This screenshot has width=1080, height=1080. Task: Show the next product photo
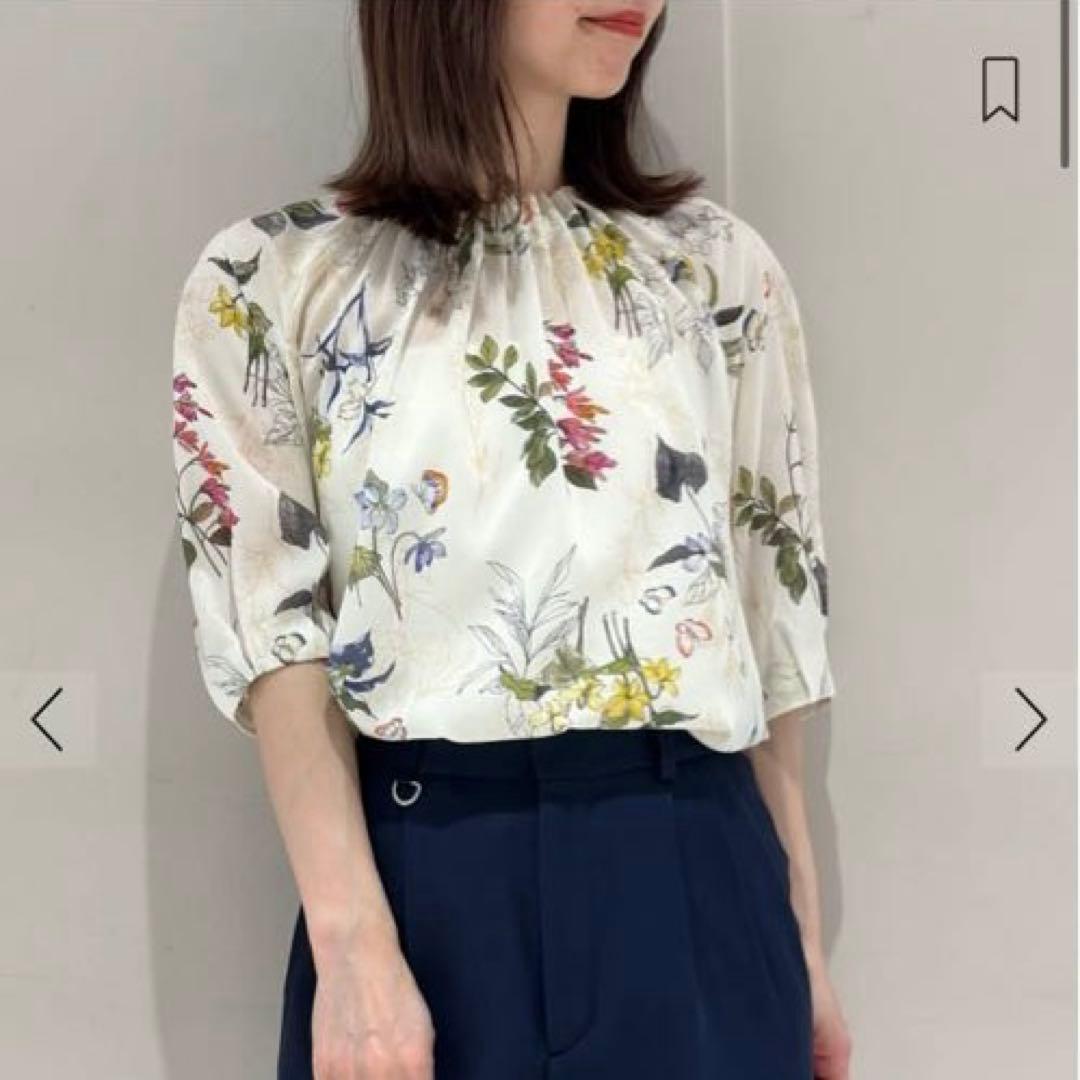pyautogui.click(x=1030, y=719)
